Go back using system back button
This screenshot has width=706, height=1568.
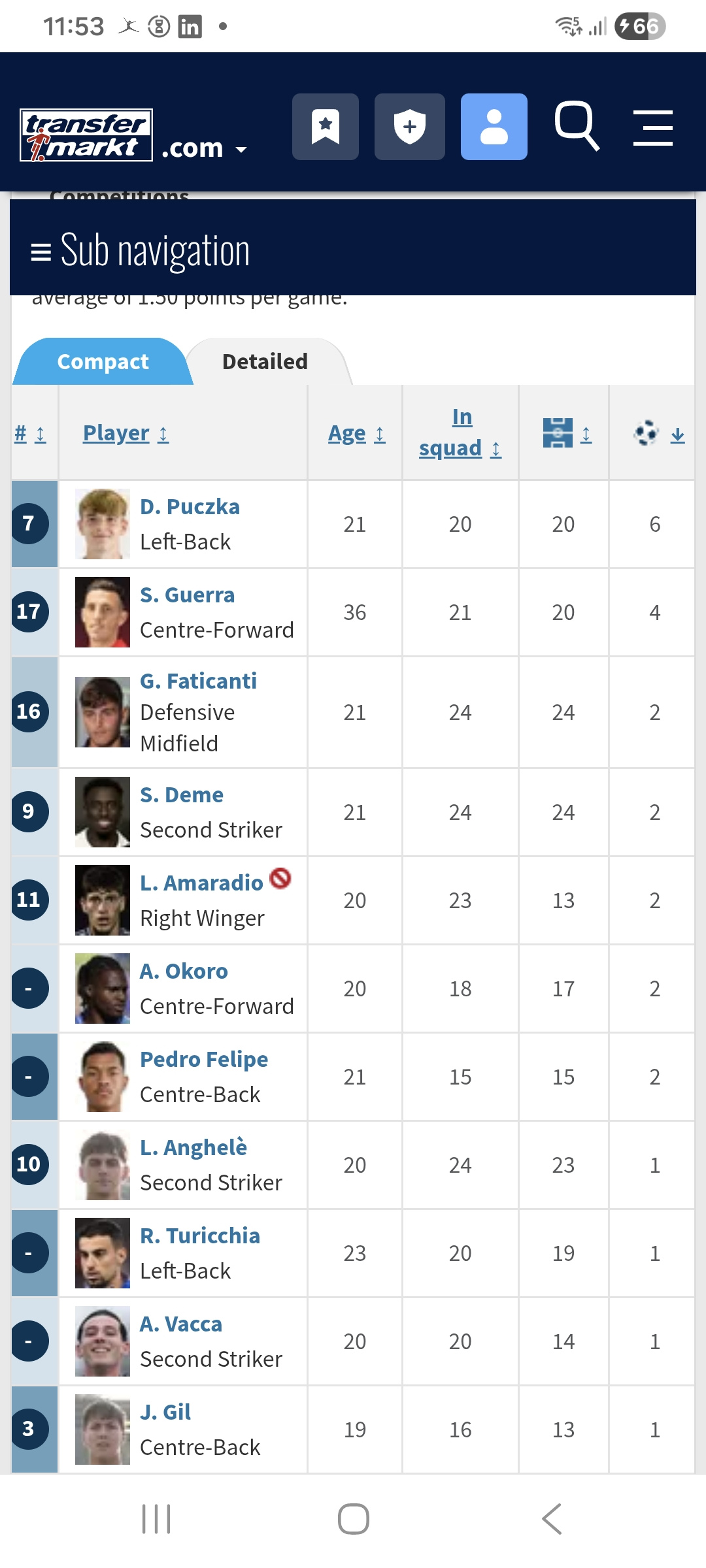(x=552, y=1519)
